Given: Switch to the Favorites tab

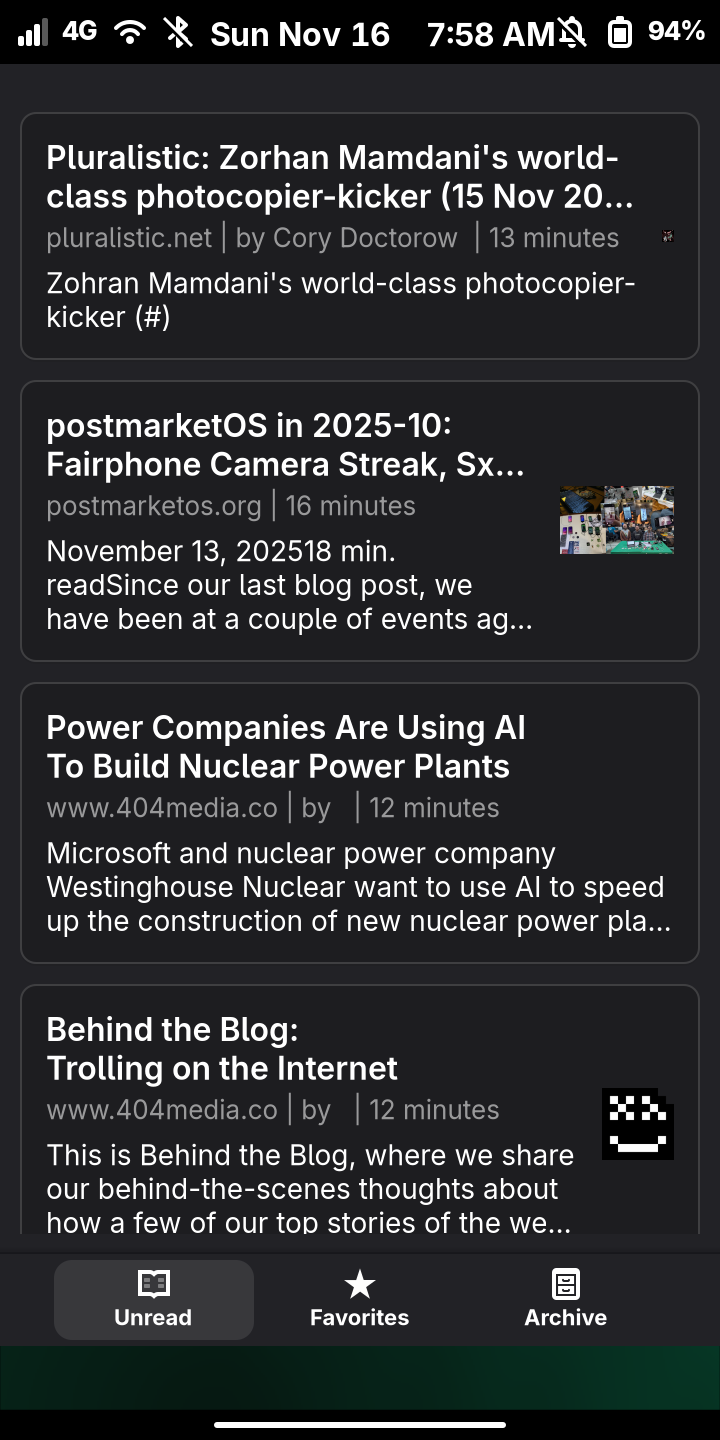Looking at the screenshot, I should coord(359,1299).
